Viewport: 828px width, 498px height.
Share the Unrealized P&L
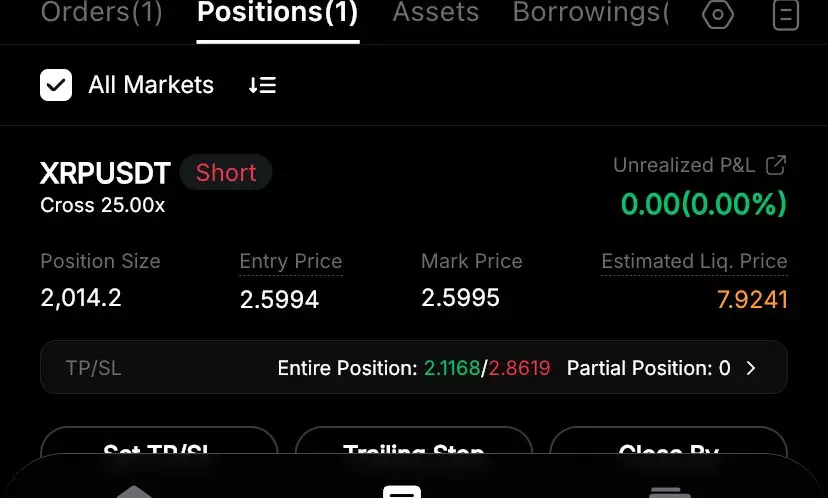(x=775, y=165)
